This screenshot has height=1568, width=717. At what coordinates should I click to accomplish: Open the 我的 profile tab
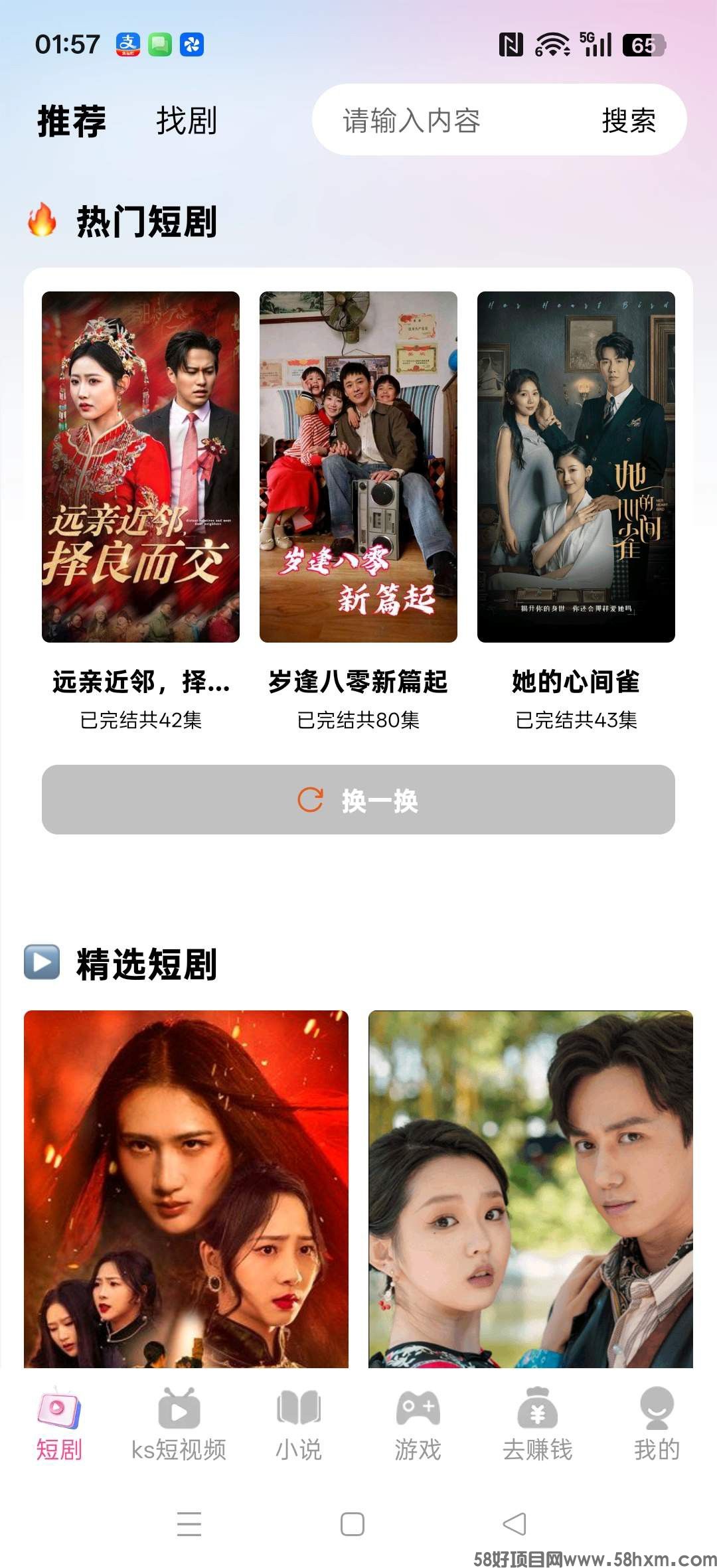[657, 1425]
